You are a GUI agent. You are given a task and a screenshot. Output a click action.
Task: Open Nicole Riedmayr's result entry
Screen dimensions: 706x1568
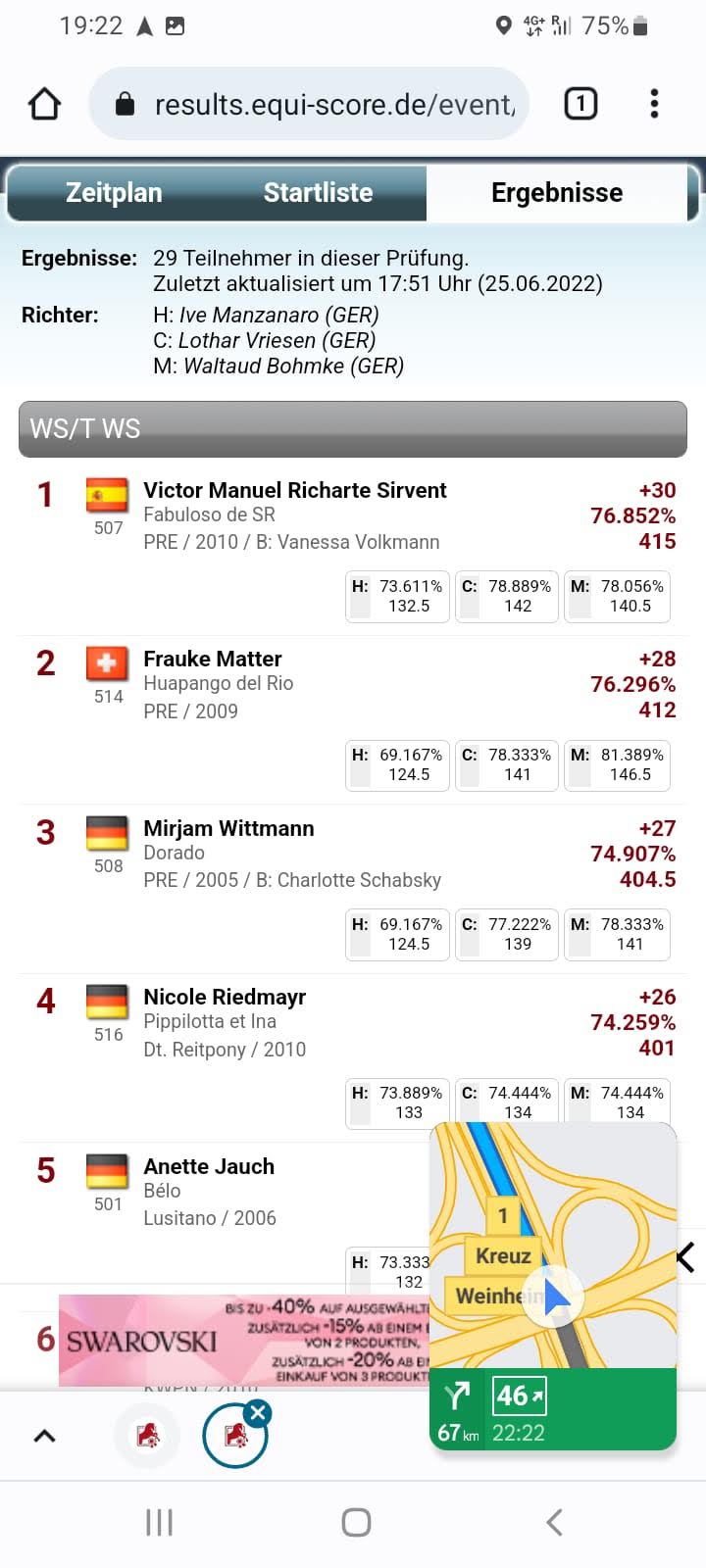click(225, 997)
